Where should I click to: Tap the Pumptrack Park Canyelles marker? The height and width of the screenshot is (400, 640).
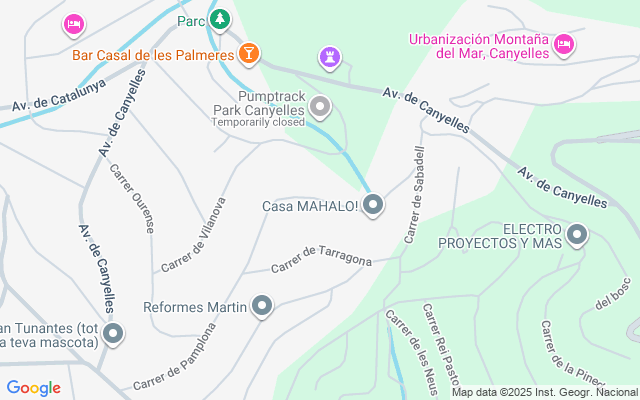tap(320, 107)
